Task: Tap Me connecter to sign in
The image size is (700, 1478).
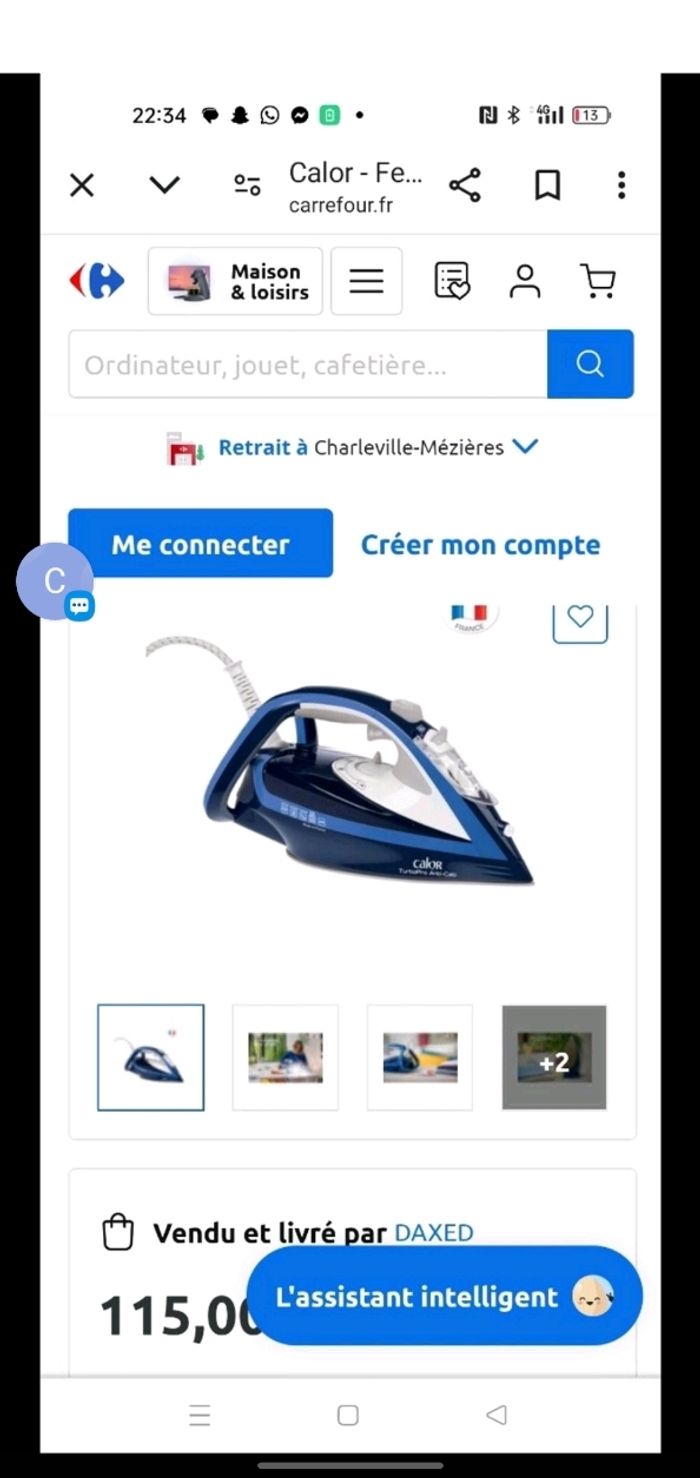Action: coord(200,544)
